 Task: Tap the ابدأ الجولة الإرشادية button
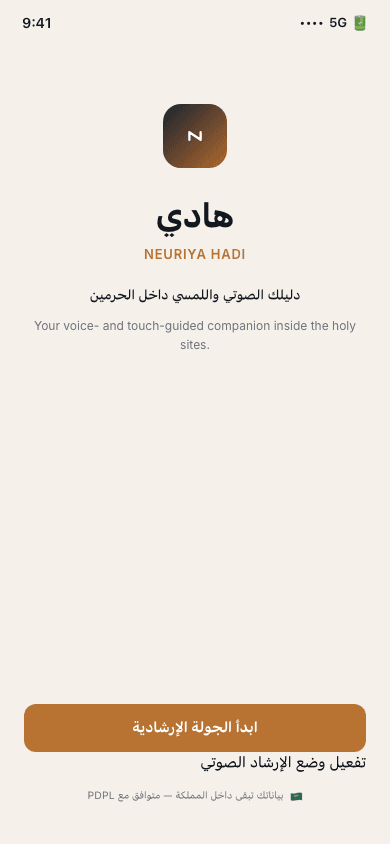pos(195,727)
